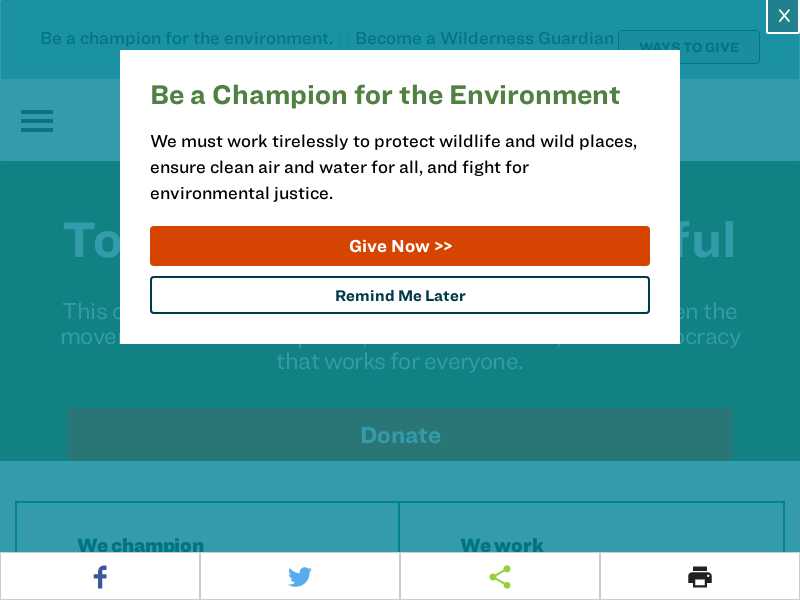Open the hamburger menu
This screenshot has height=600, width=800.
pyautogui.click(x=37, y=121)
